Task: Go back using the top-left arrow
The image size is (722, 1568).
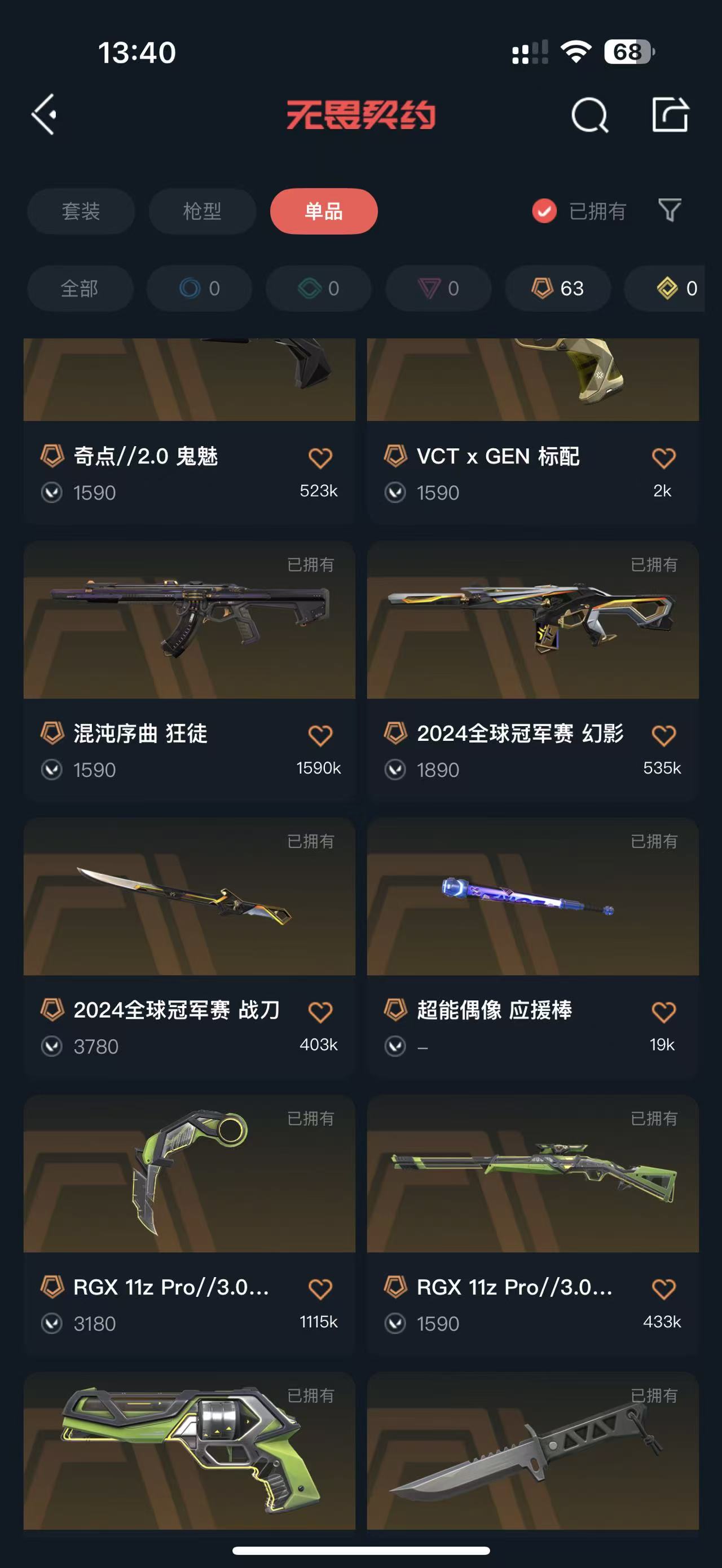Action: 44,114
